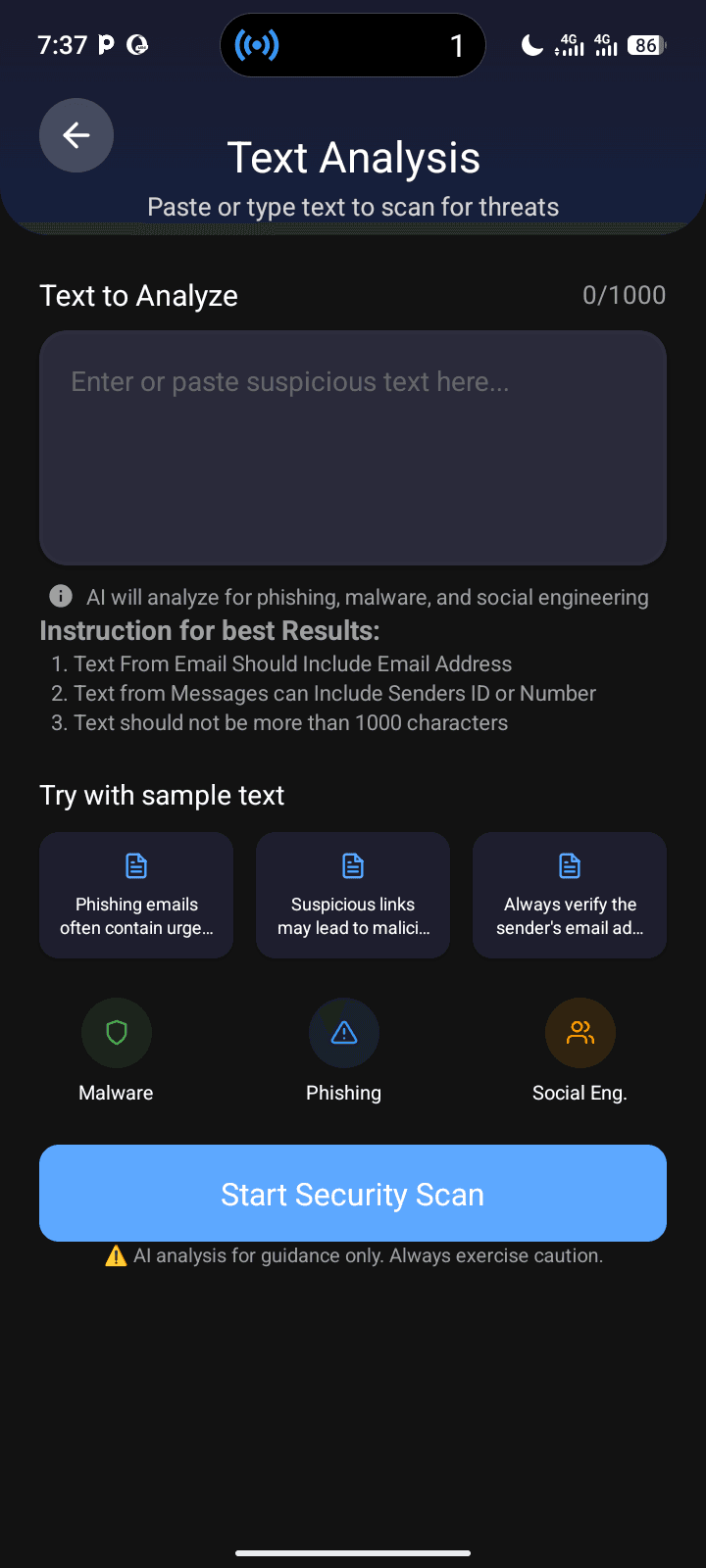The height and width of the screenshot is (1568, 706).
Task: Open the verify sender's email sample card
Action: (569, 895)
